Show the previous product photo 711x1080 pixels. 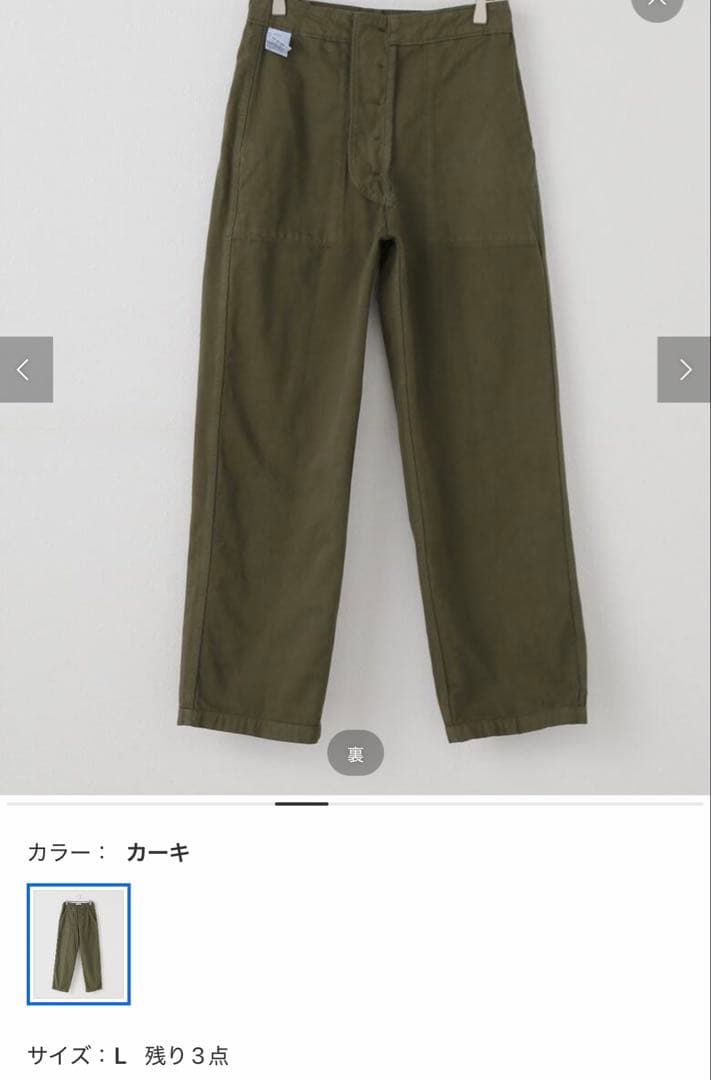coord(26,370)
